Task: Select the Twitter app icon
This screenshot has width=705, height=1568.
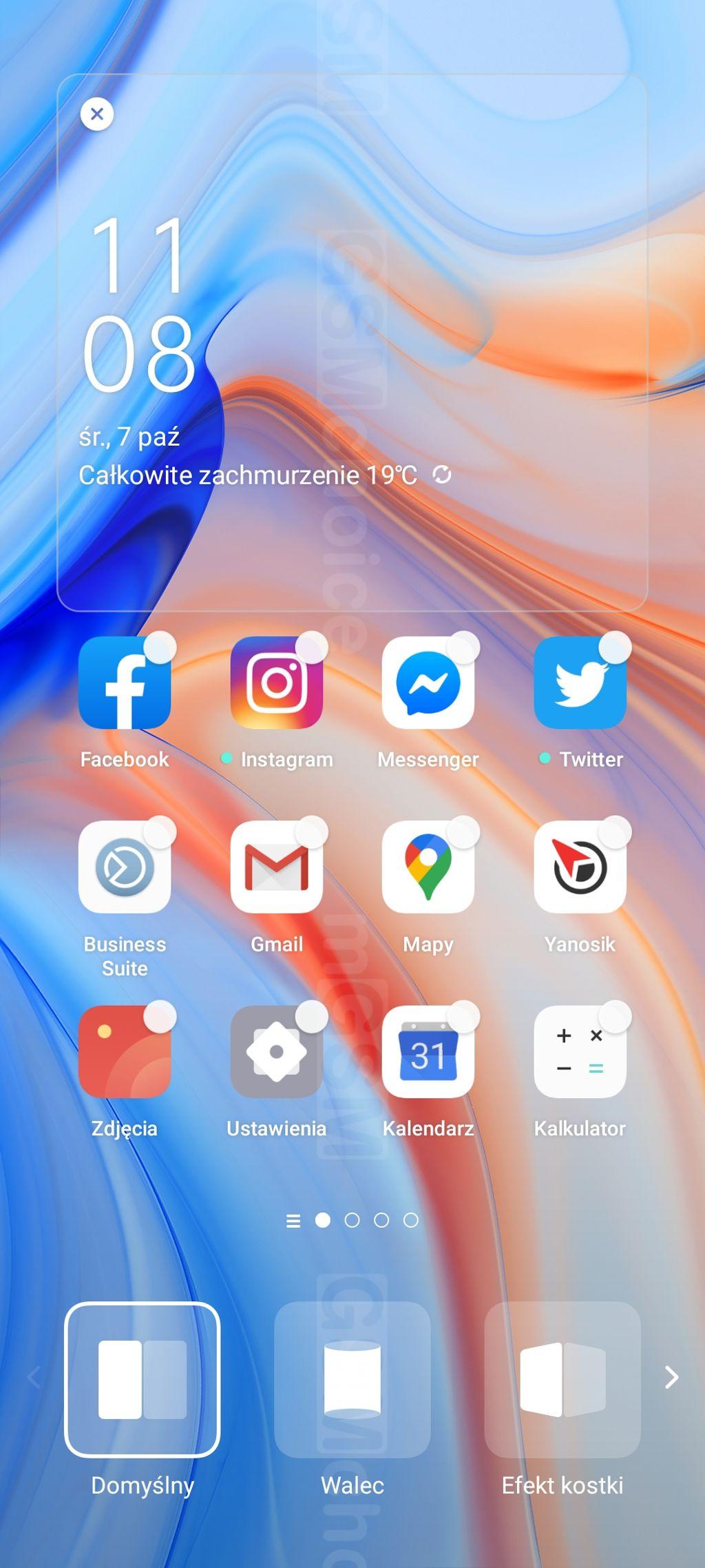Action: pyautogui.click(x=580, y=683)
